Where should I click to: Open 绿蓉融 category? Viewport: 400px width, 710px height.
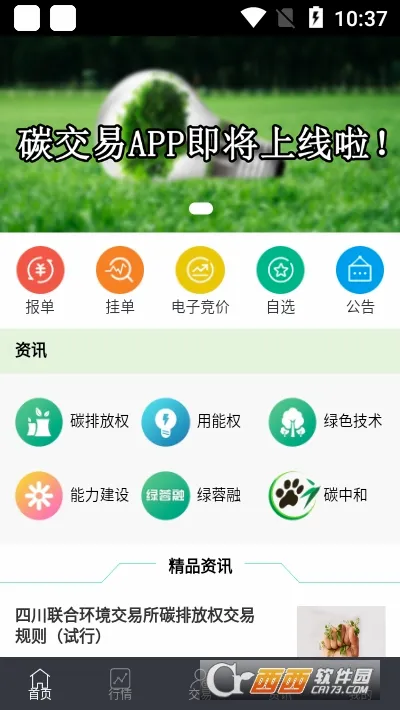click(191, 495)
